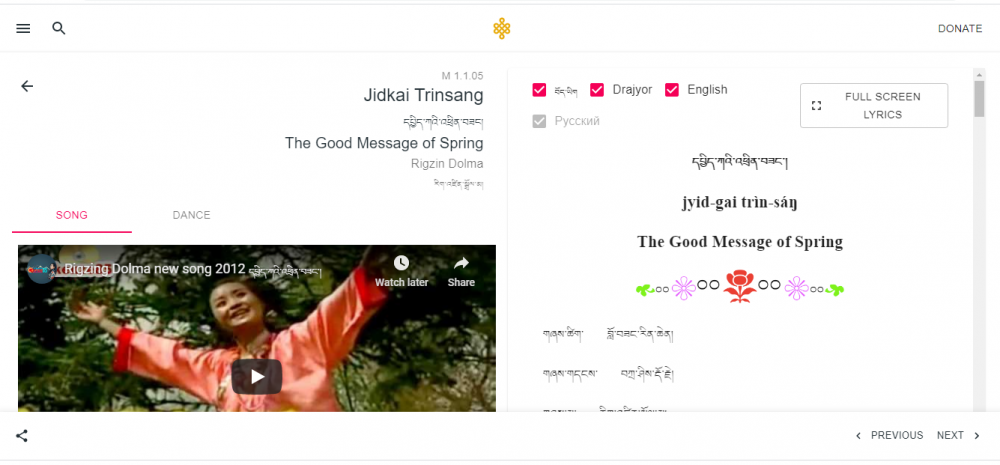Select the Song tab
Screen dimensions: 1000x465
pos(72,215)
